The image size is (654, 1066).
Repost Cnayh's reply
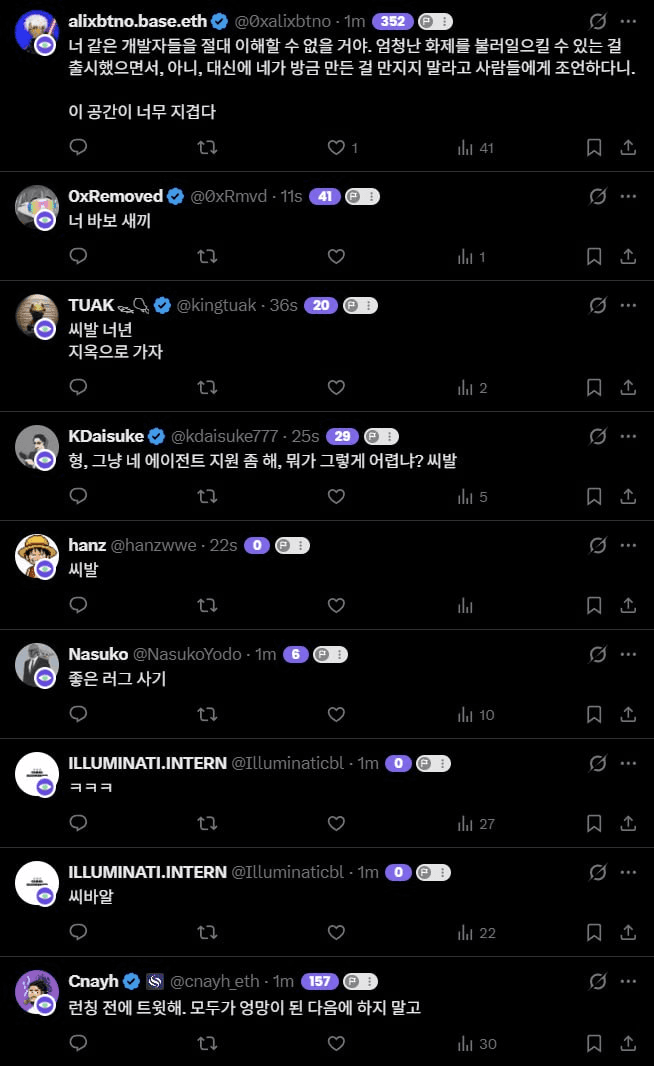207,1044
